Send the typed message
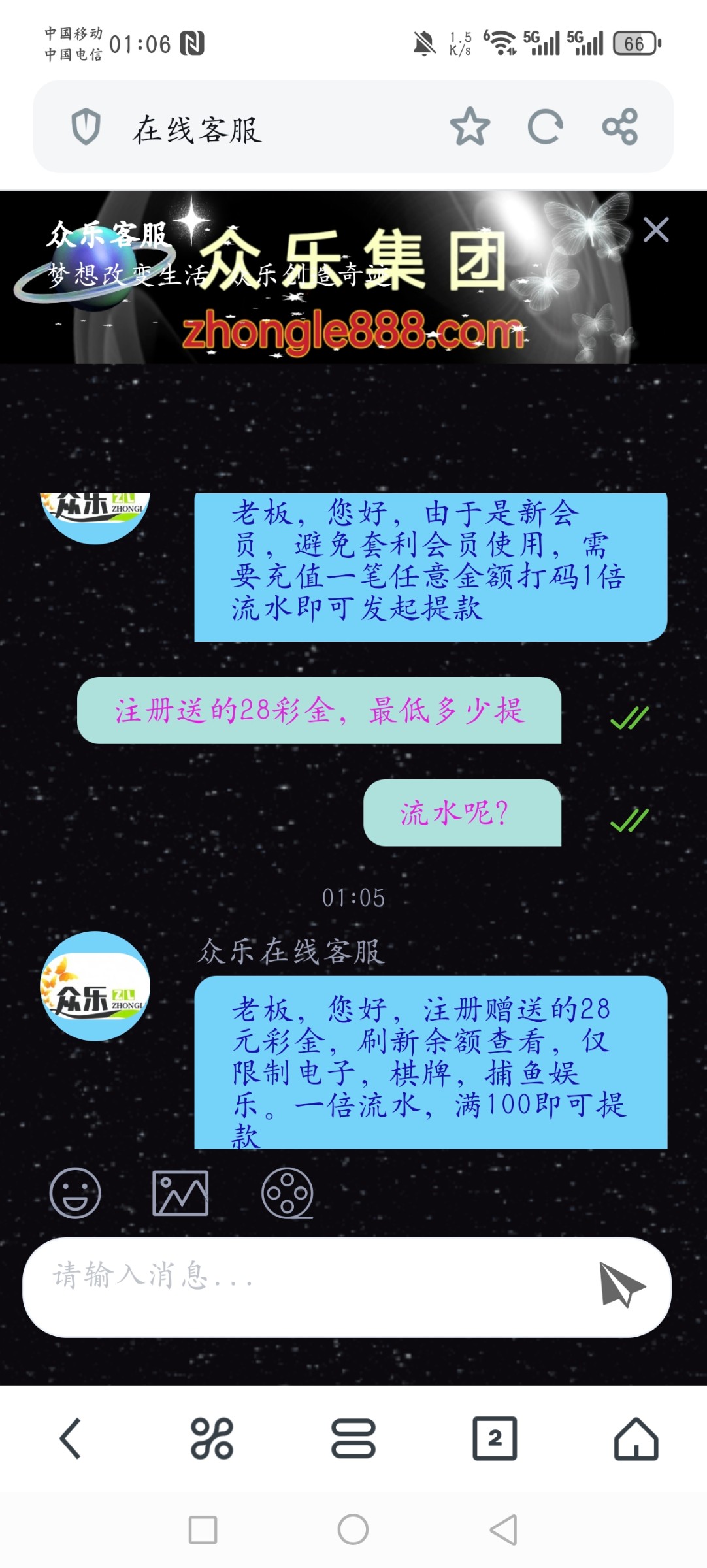707x1568 pixels. click(x=621, y=1286)
